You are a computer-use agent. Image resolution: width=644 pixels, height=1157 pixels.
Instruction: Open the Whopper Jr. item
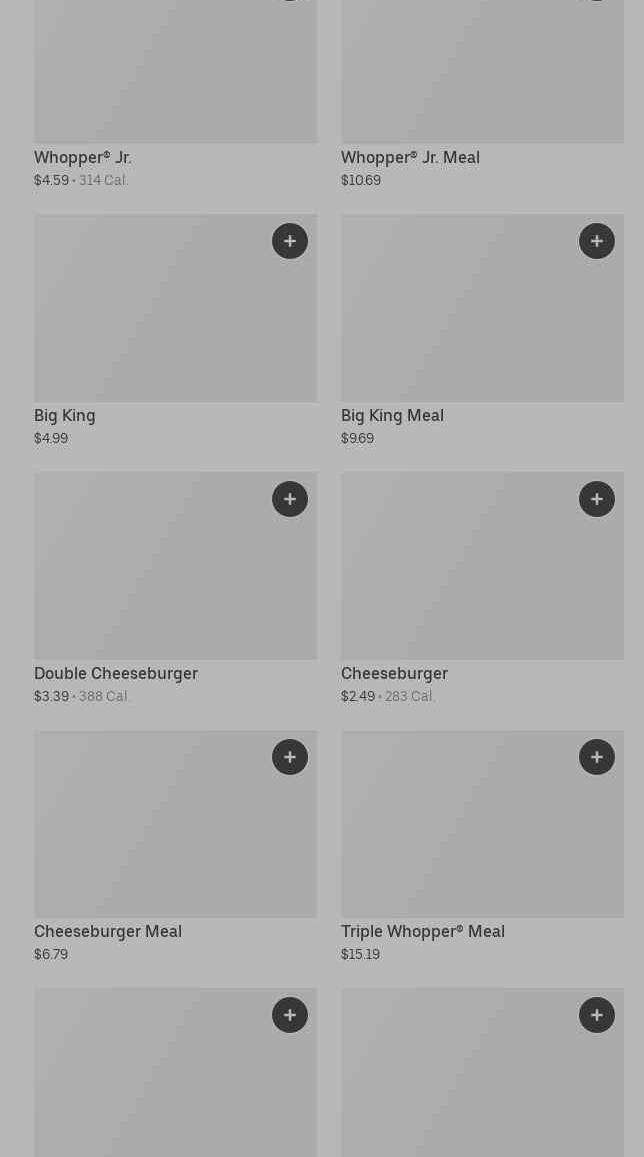(176, 94)
